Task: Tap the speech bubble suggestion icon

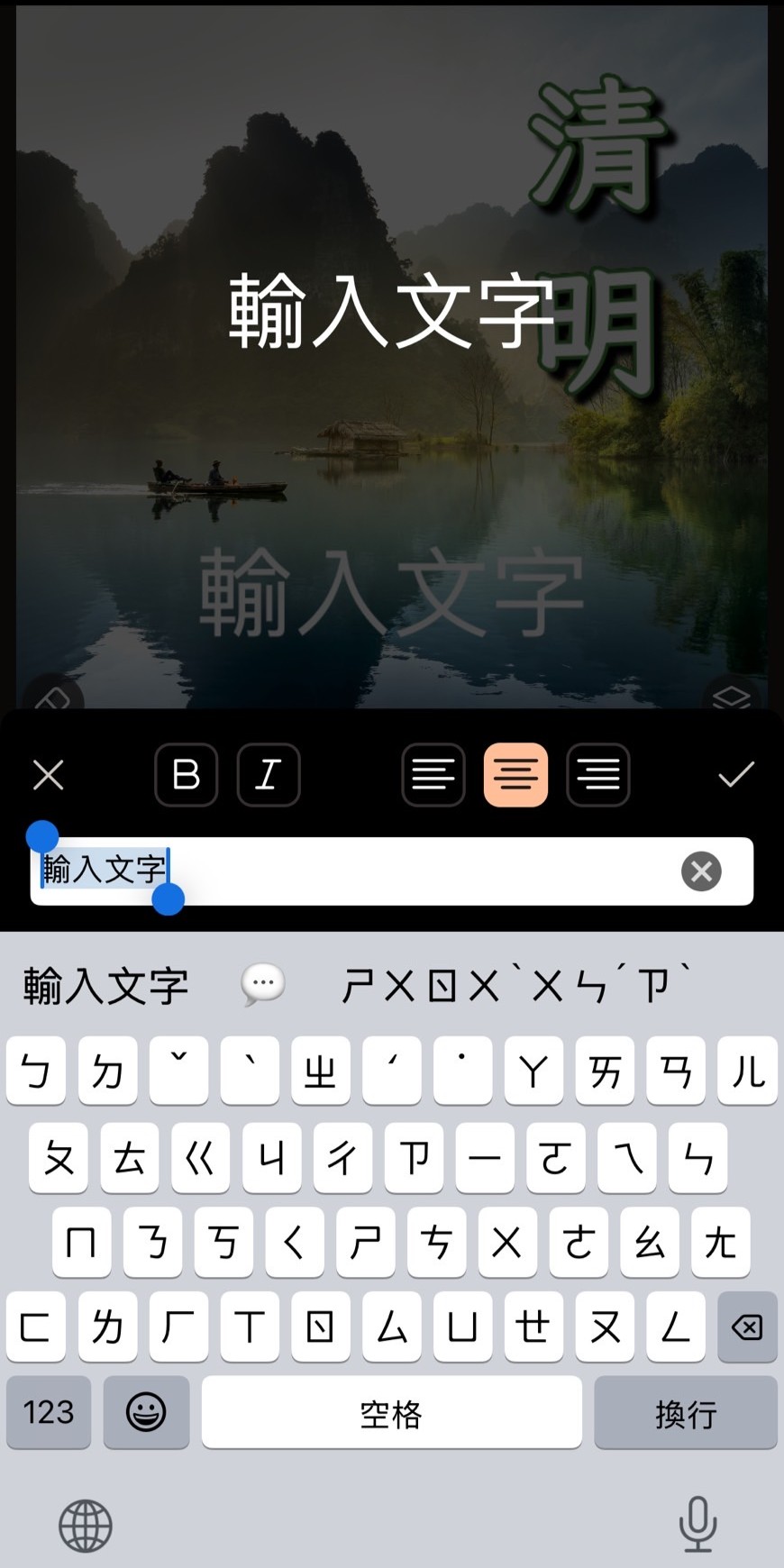Action: point(263,984)
